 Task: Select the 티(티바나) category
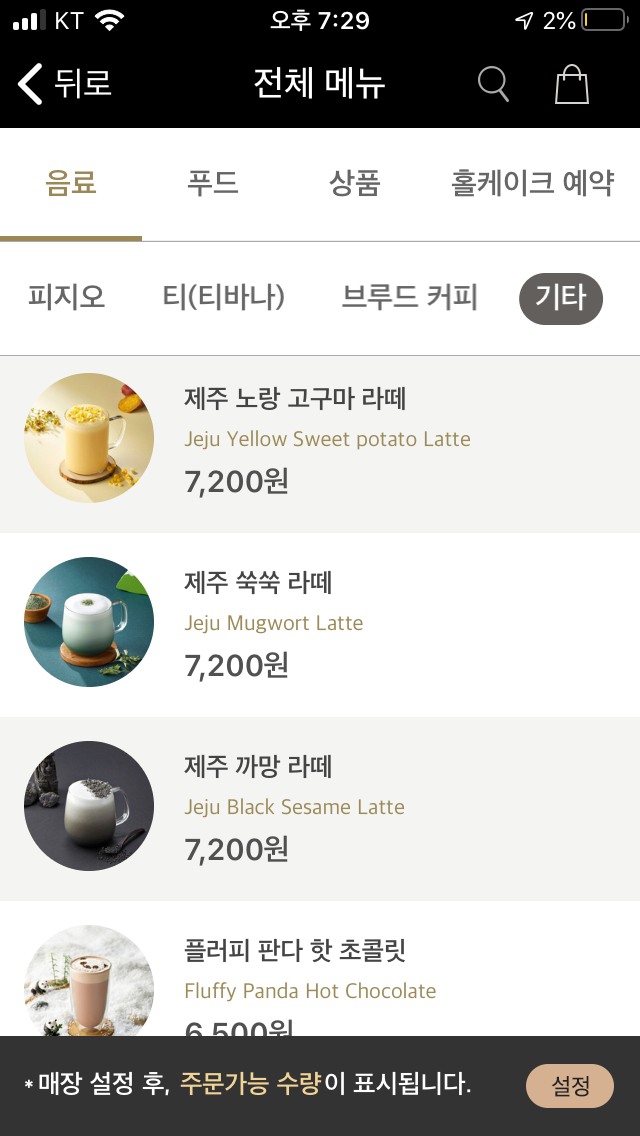(x=224, y=298)
